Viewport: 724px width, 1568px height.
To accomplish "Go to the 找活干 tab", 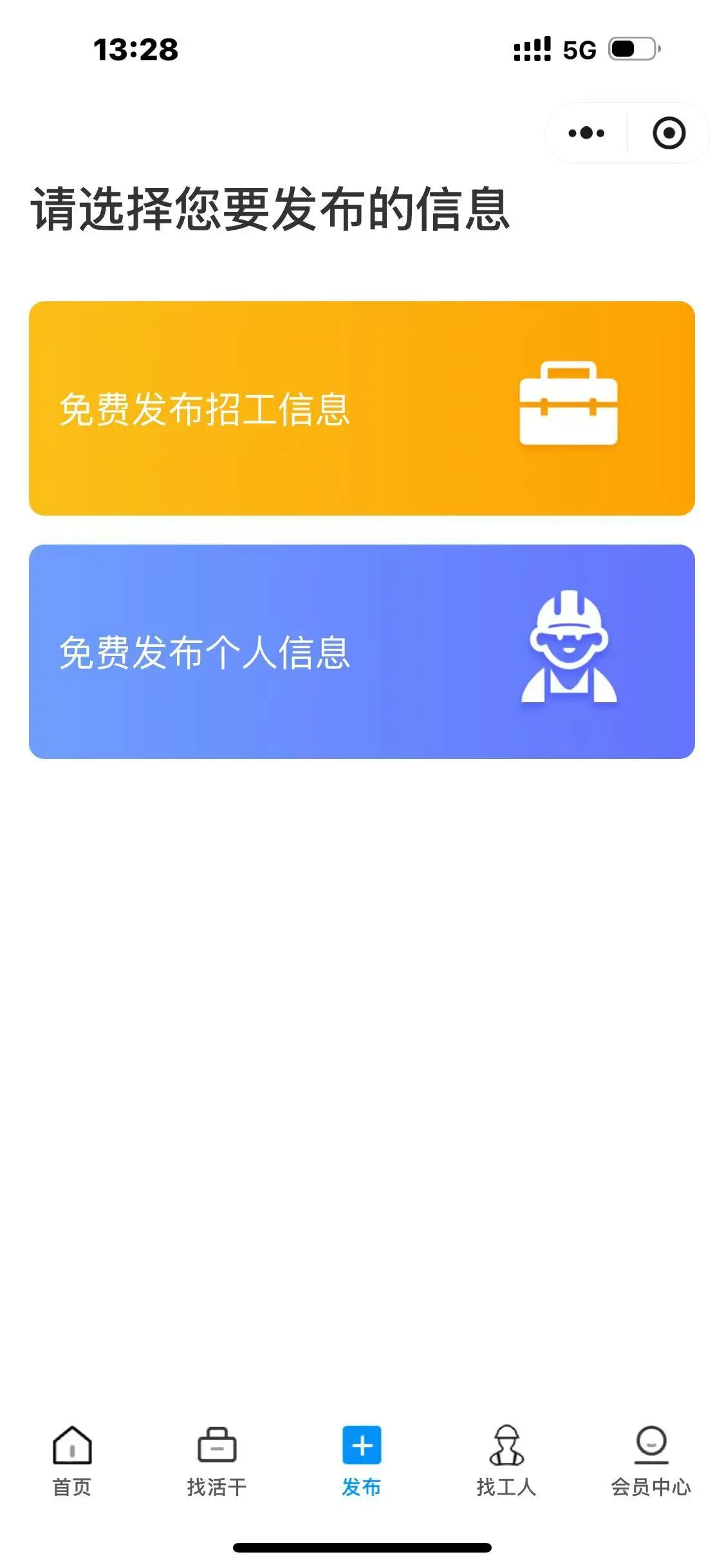I will click(217, 1460).
